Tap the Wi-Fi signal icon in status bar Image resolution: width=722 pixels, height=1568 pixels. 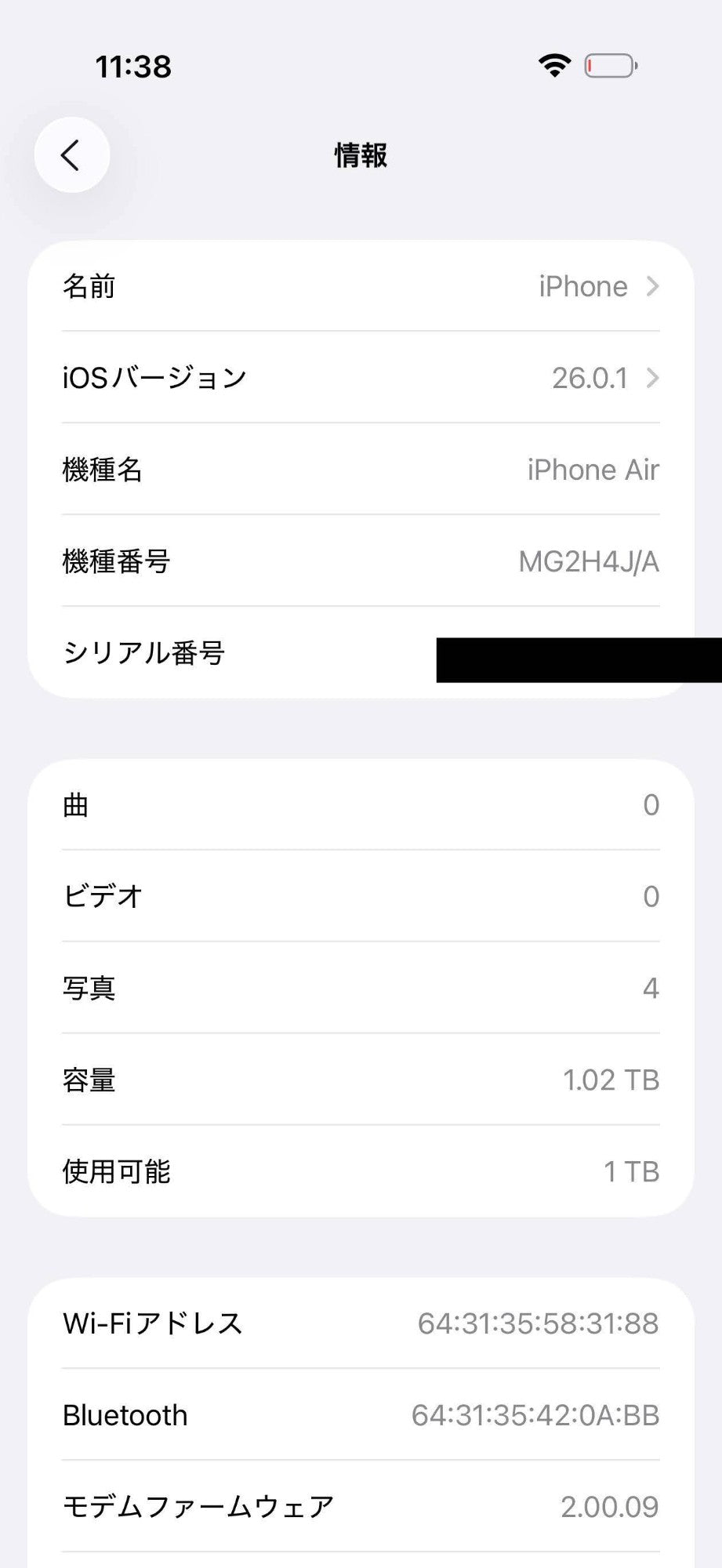click(556, 65)
